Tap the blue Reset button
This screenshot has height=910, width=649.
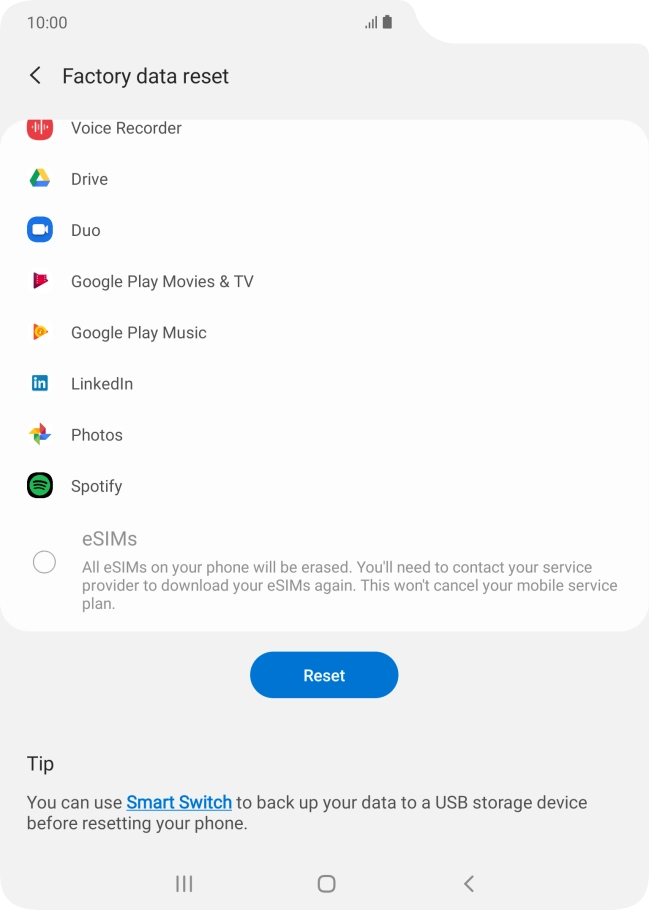(x=324, y=676)
